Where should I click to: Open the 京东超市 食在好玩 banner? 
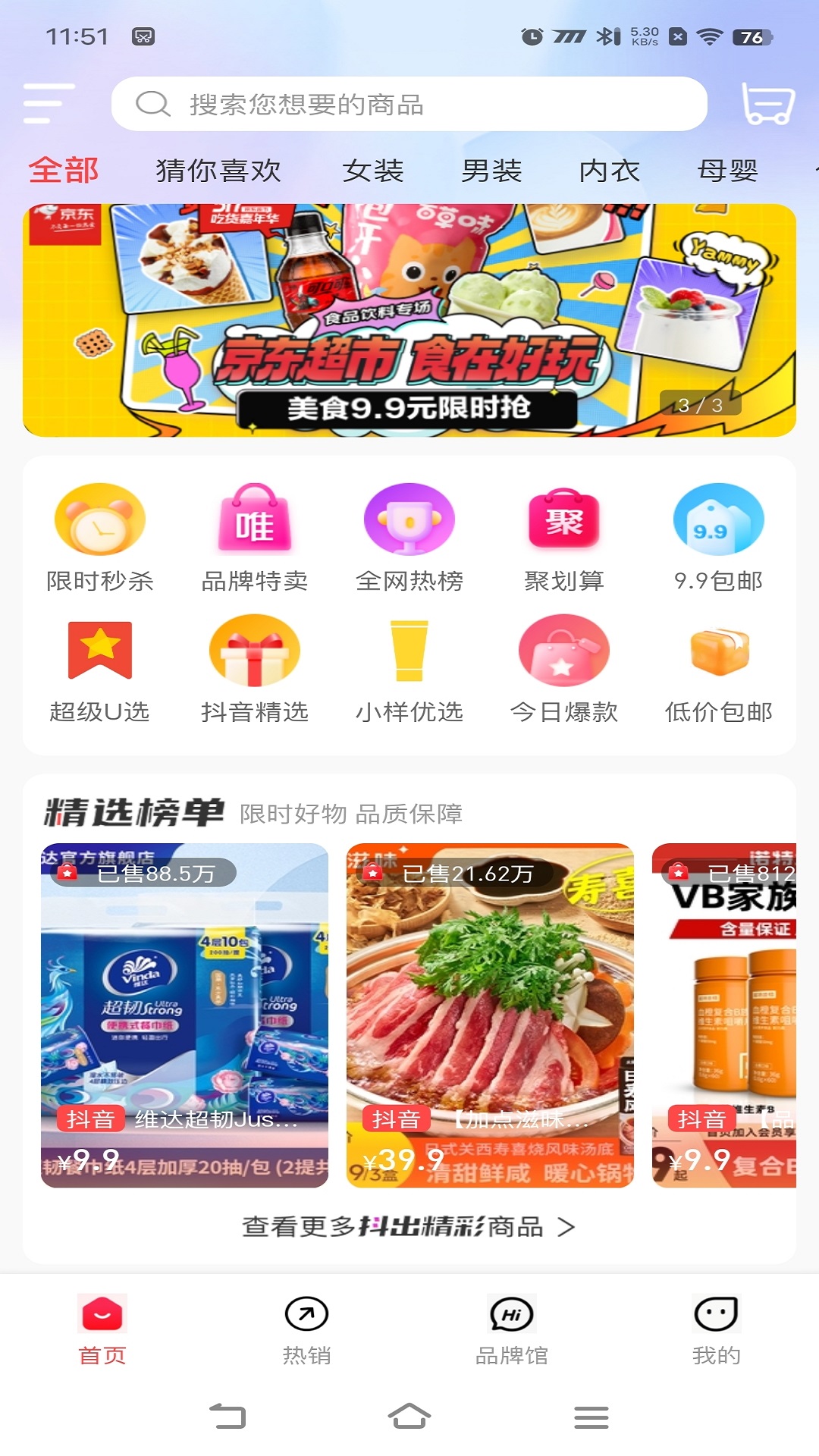[x=409, y=320]
